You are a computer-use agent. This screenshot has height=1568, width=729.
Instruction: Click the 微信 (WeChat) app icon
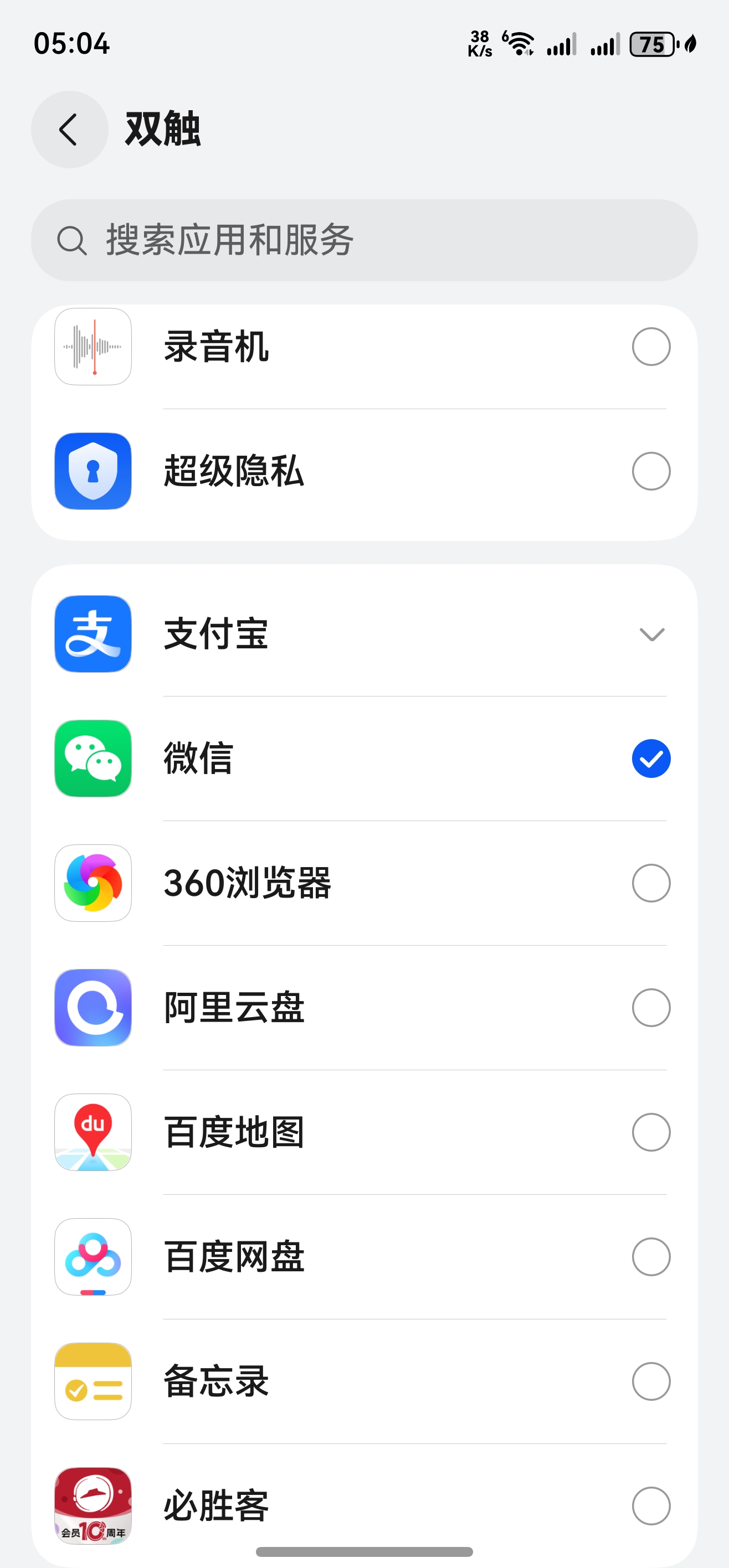(x=93, y=759)
